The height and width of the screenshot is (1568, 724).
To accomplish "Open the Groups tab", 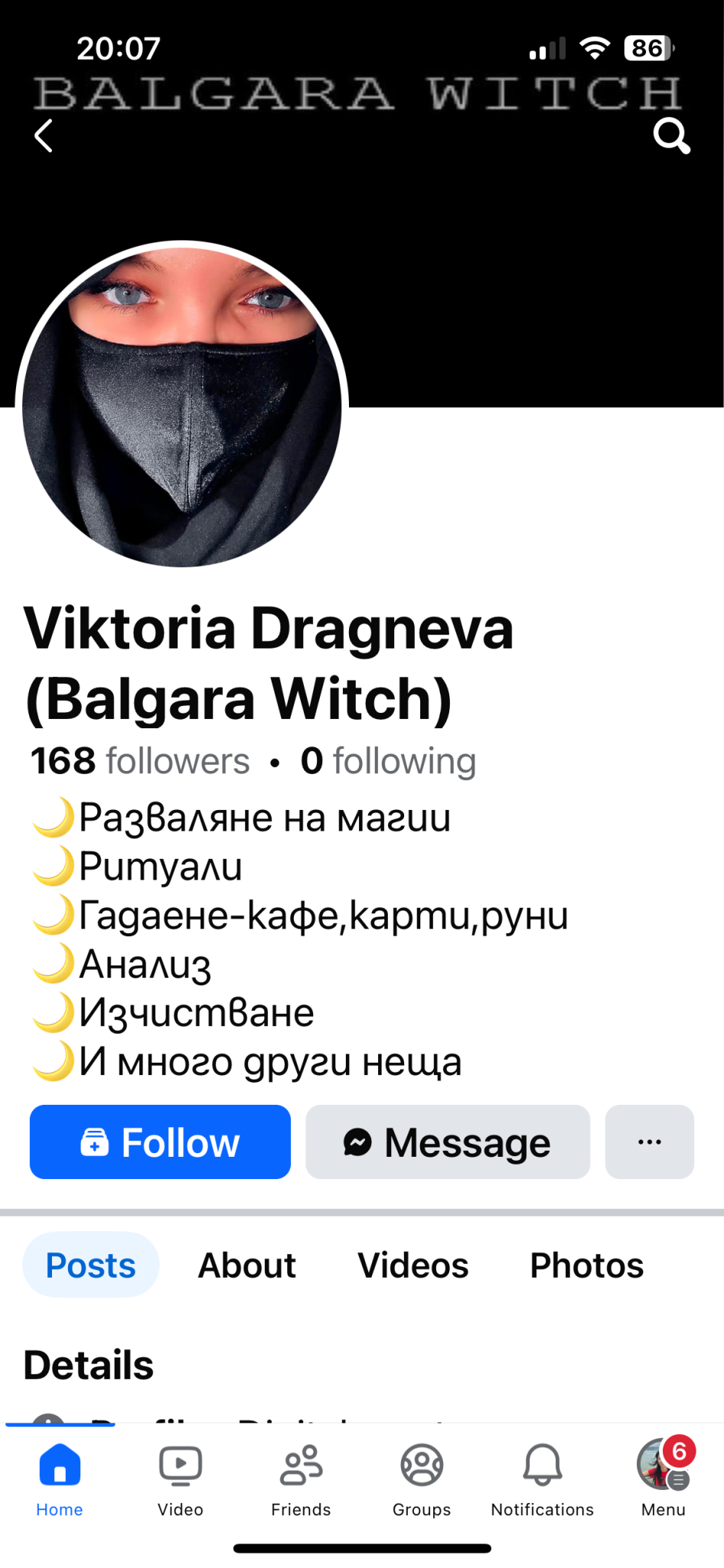I will click(x=422, y=1479).
